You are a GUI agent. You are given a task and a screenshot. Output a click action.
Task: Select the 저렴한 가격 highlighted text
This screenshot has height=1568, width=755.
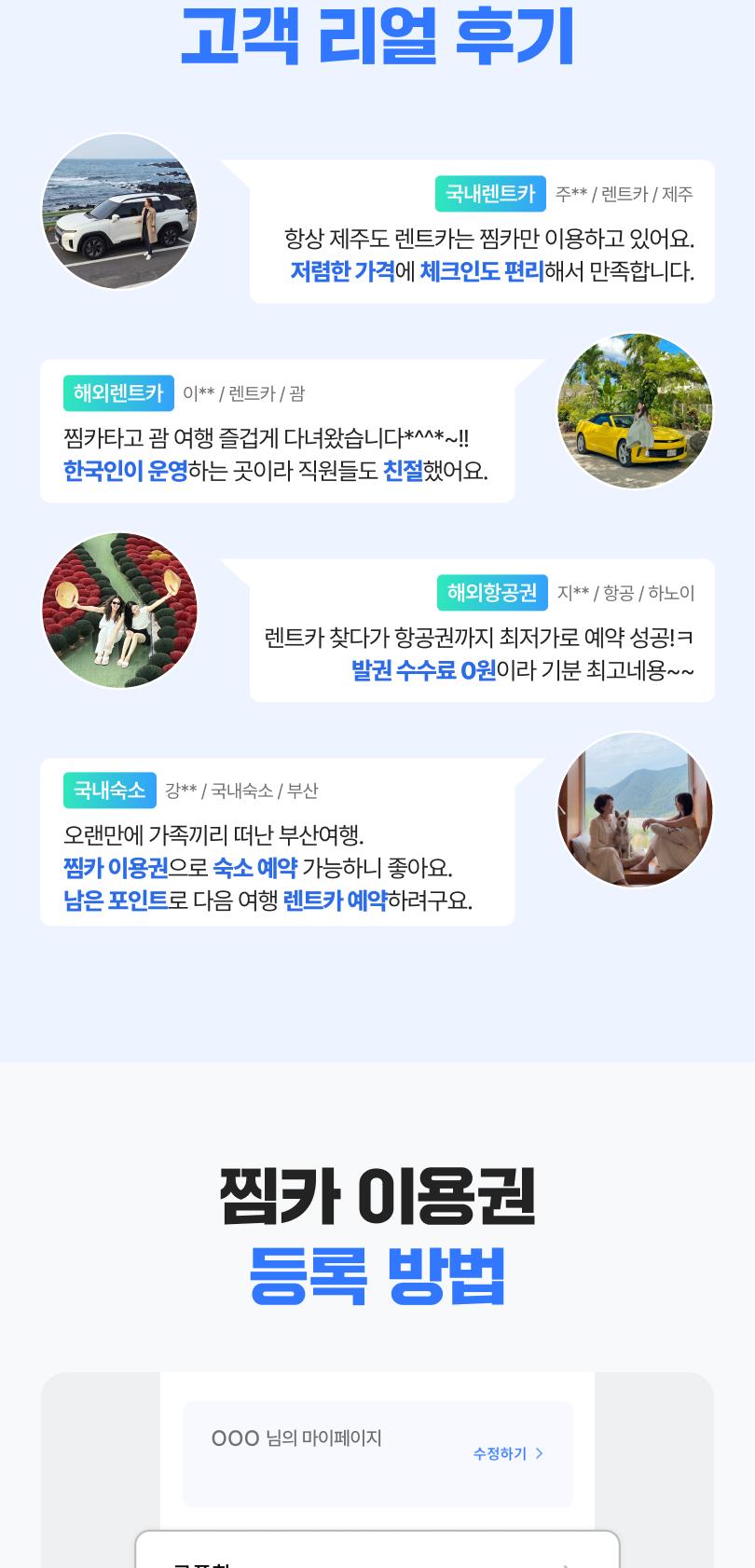(333, 274)
